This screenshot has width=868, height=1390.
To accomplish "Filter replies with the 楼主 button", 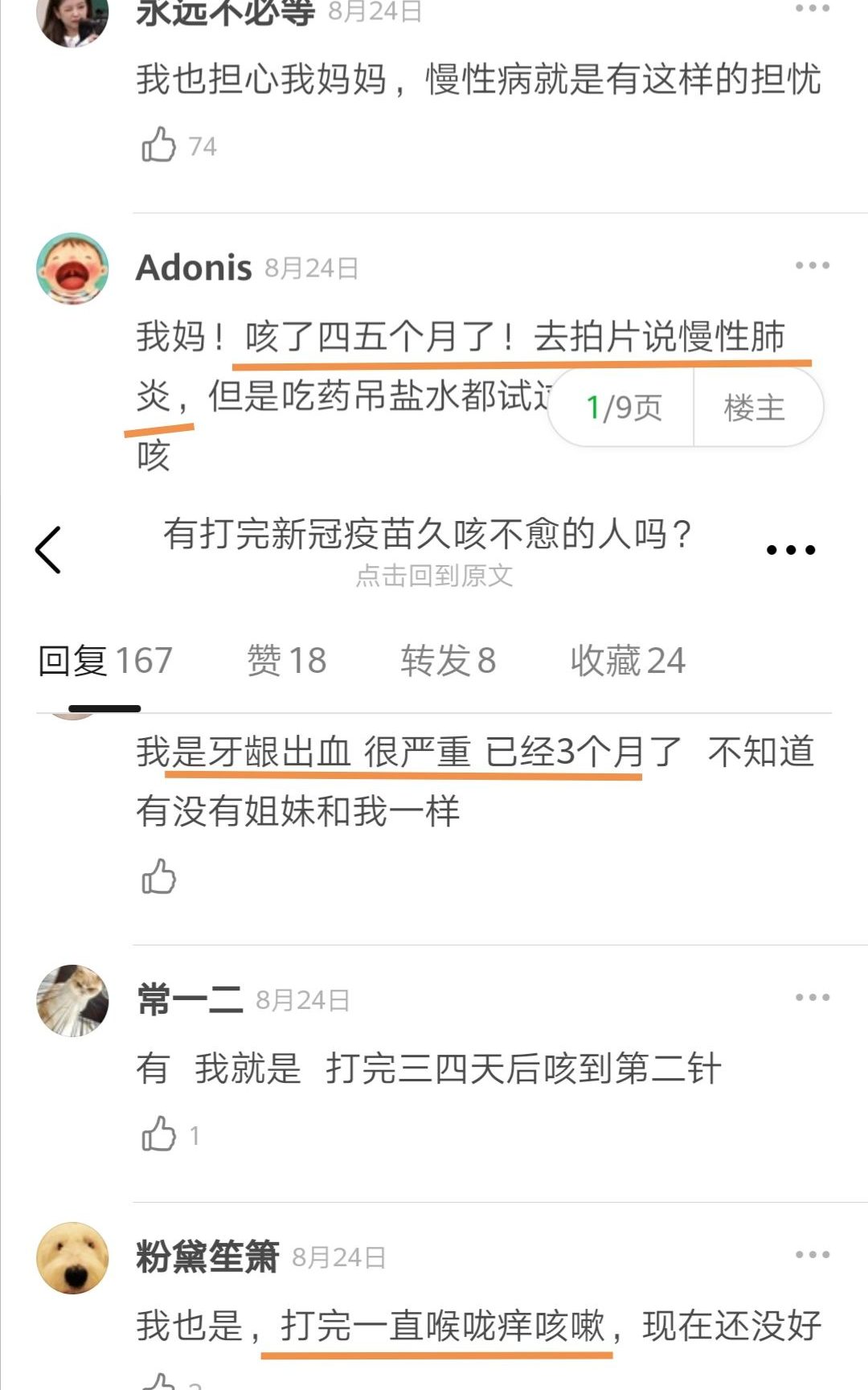I will click(754, 408).
